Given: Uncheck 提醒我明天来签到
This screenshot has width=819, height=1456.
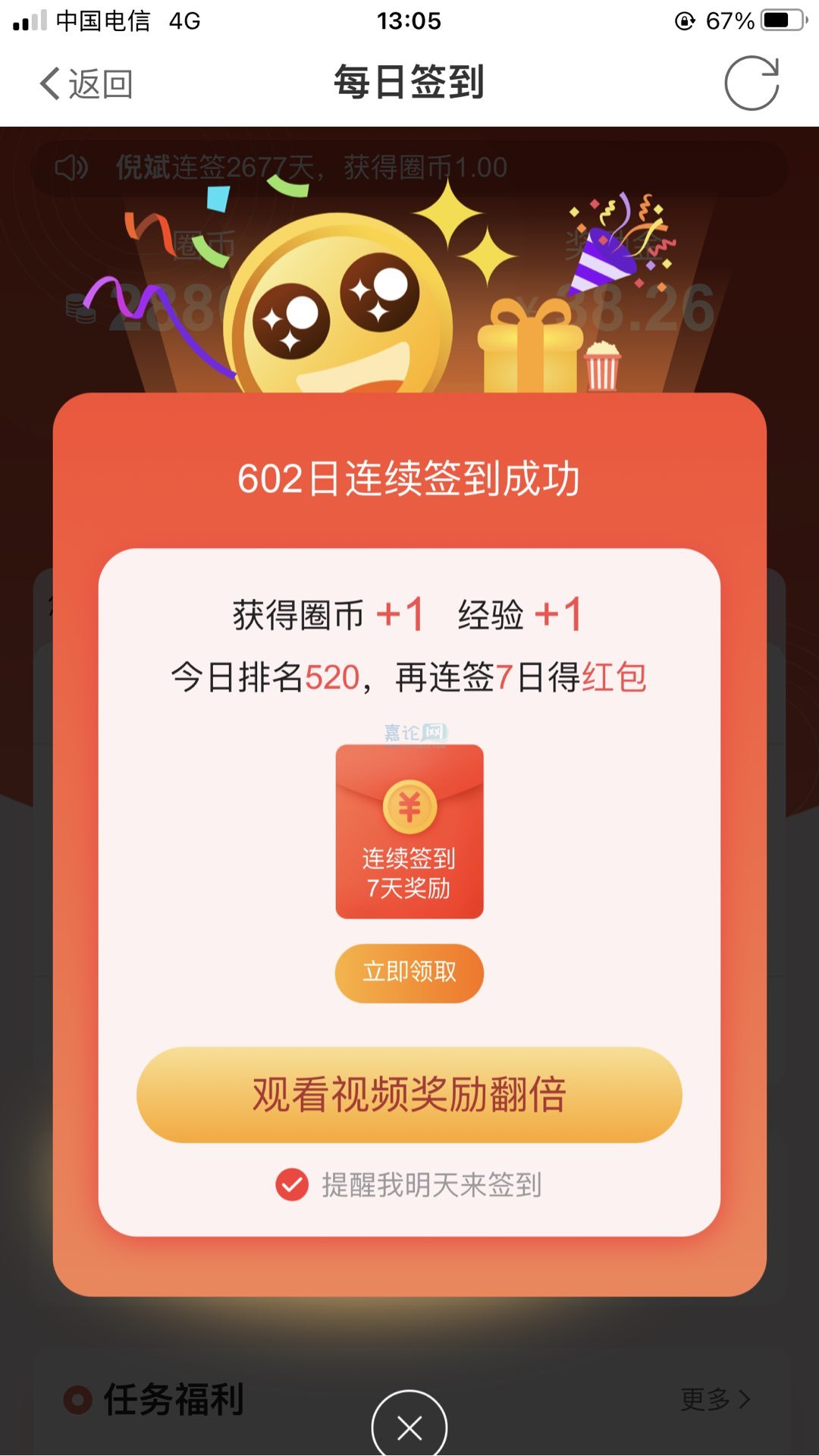Looking at the screenshot, I should (x=292, y=1185).
